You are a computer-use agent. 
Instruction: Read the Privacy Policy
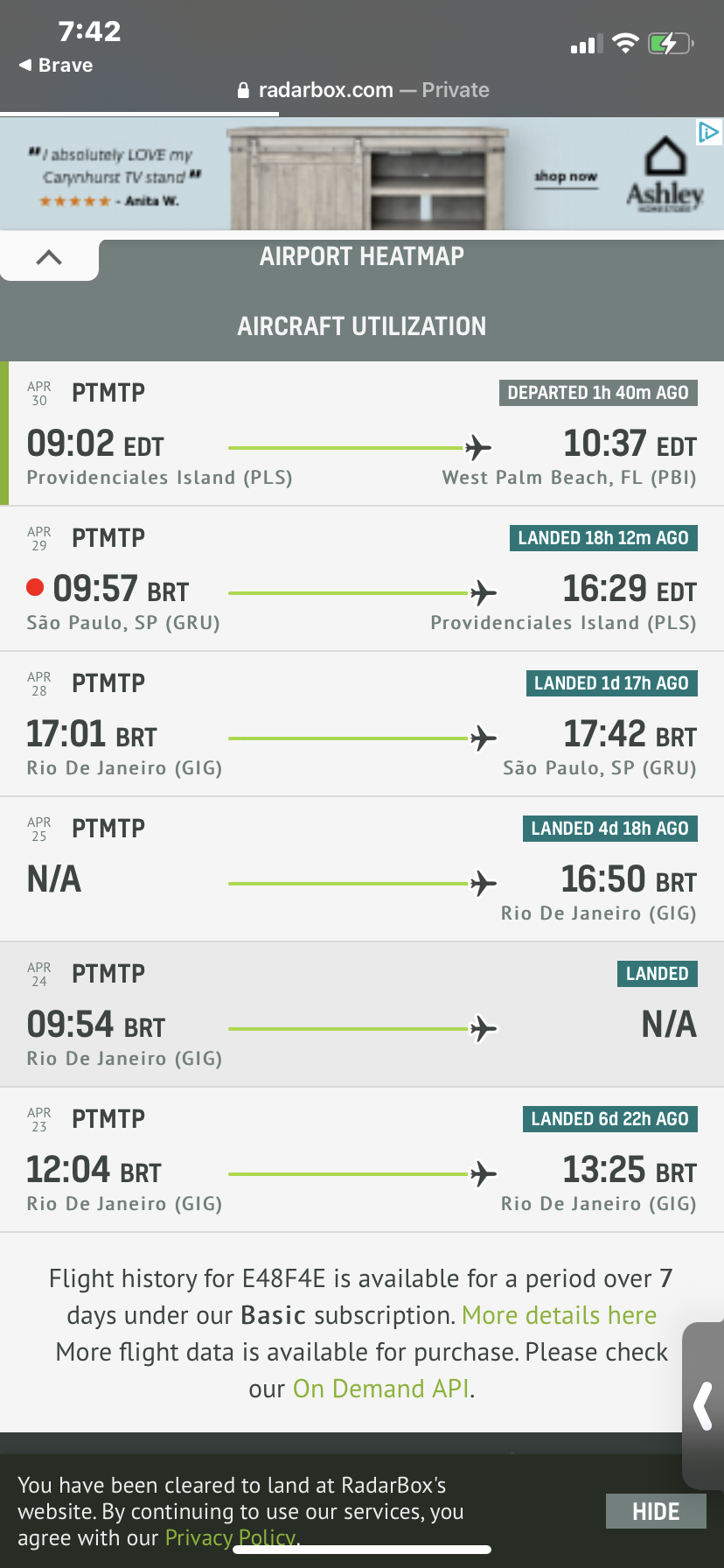click(231, 1537)
